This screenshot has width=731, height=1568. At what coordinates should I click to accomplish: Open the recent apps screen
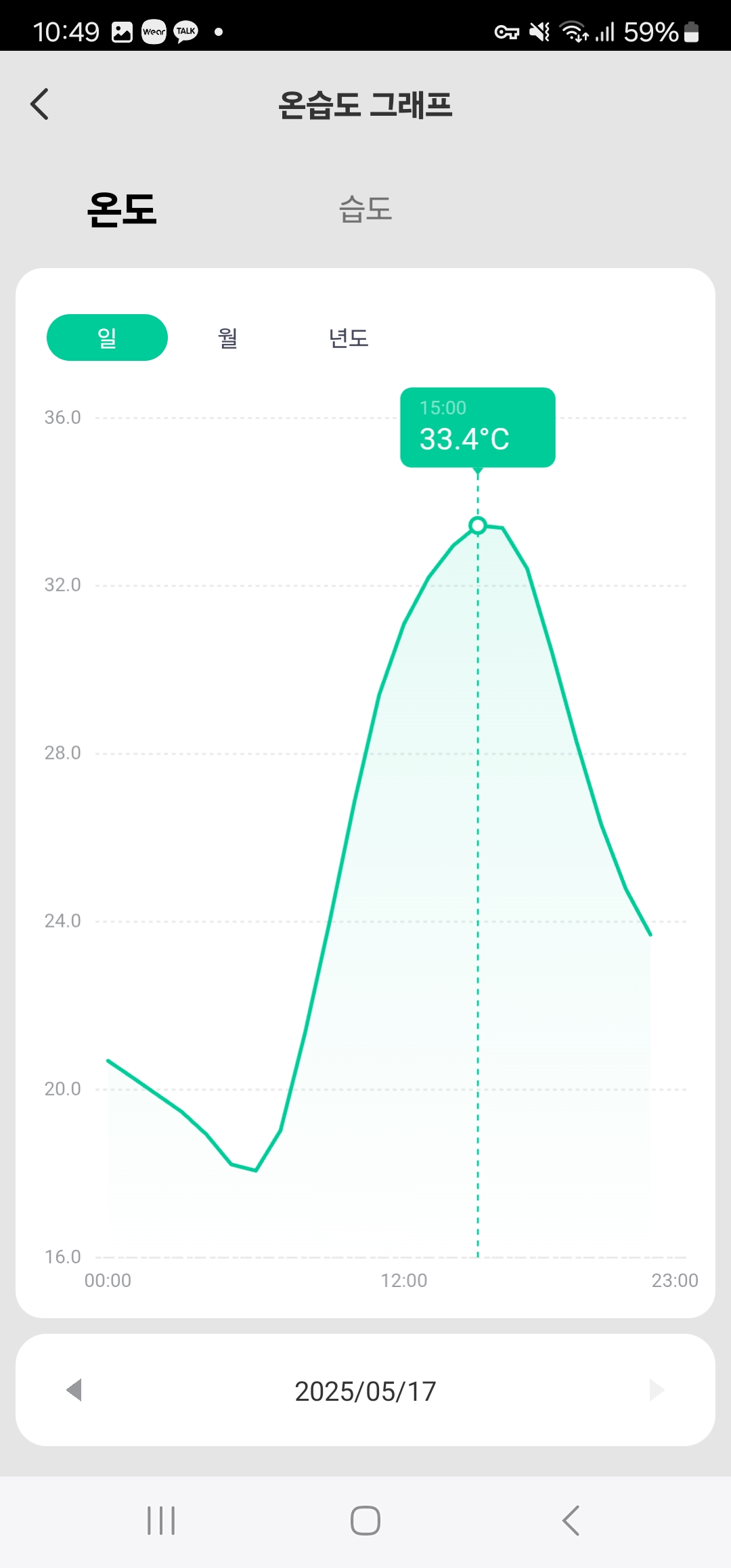(x=161, y=1521)
